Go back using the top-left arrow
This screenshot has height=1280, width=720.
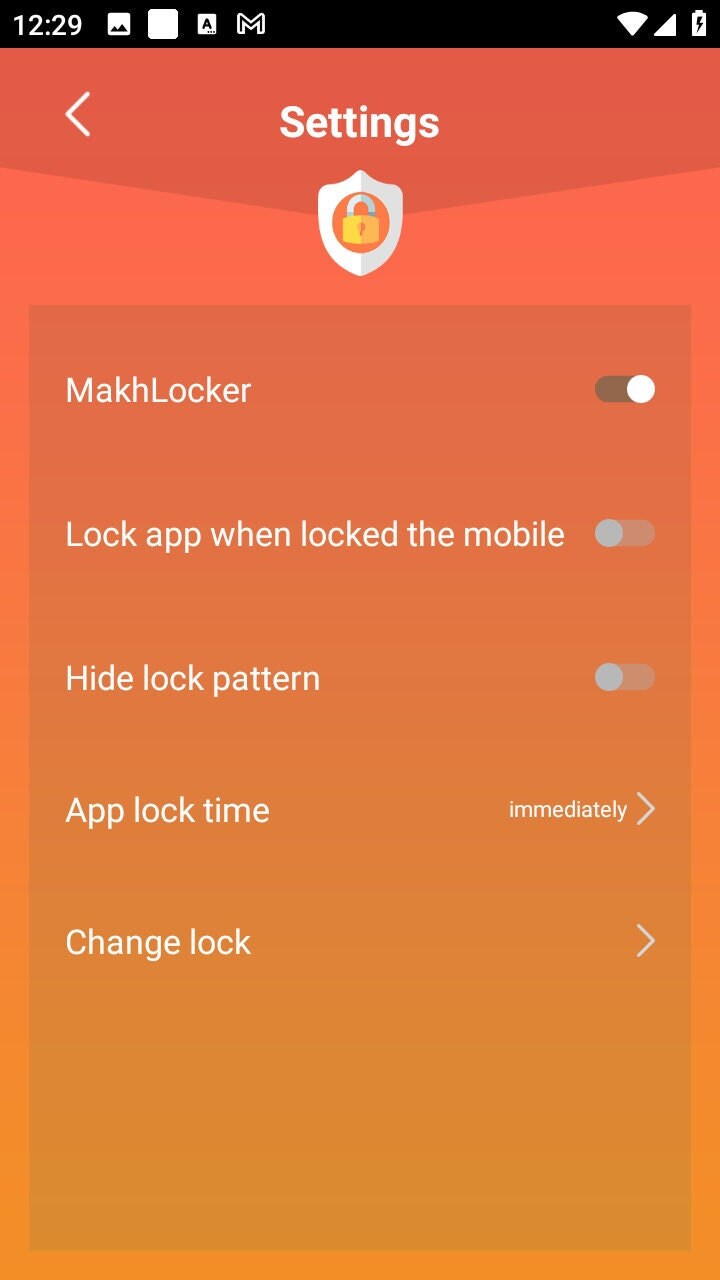click(78, 114)
